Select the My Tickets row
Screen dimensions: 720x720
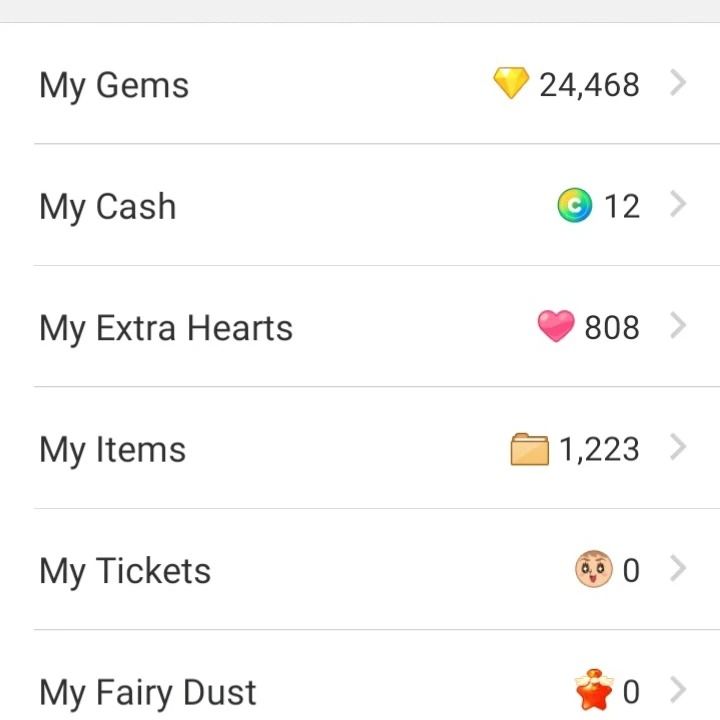tap(360, 571)
